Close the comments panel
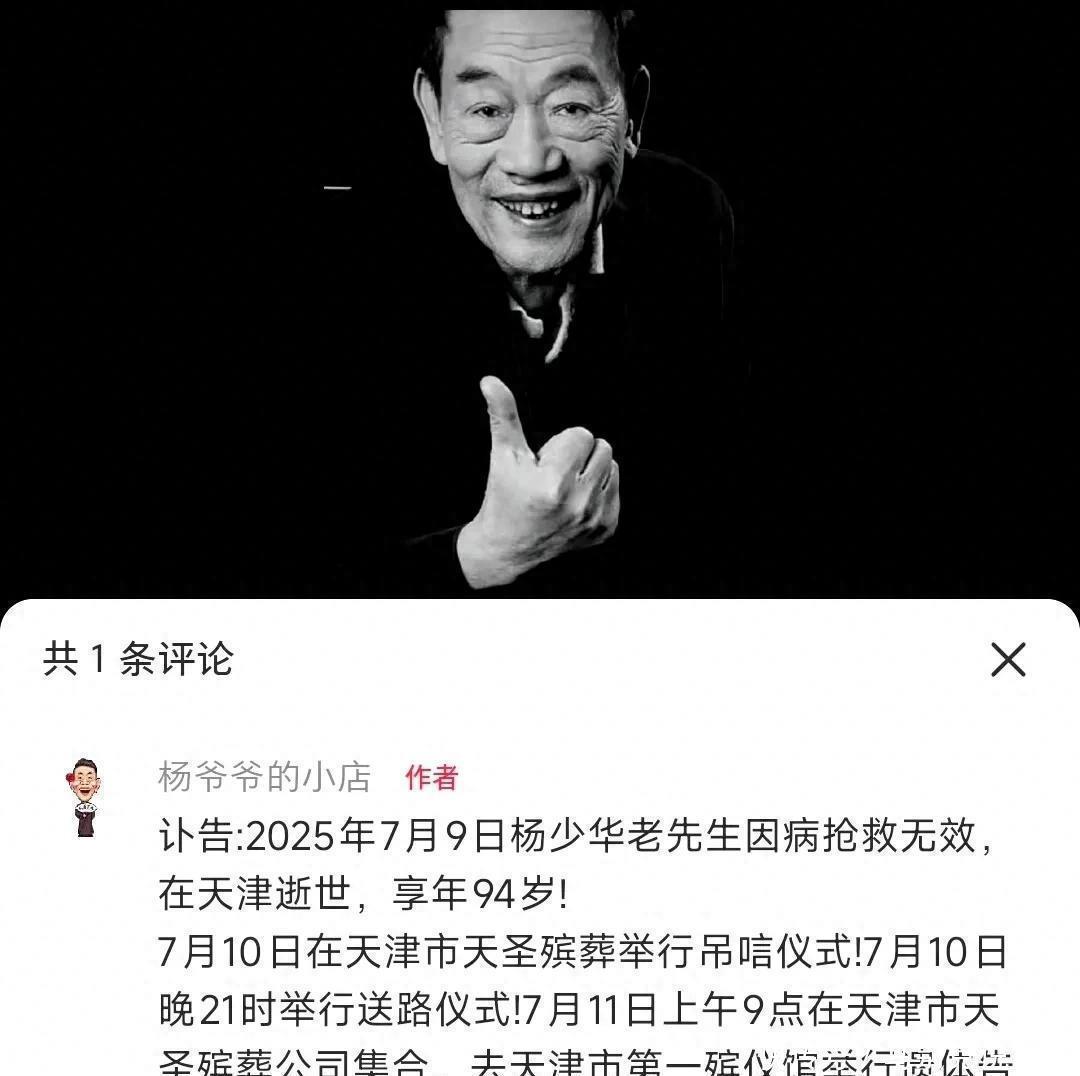The height and width of the screenshot is (1076, 1080). click(1007, 660)
